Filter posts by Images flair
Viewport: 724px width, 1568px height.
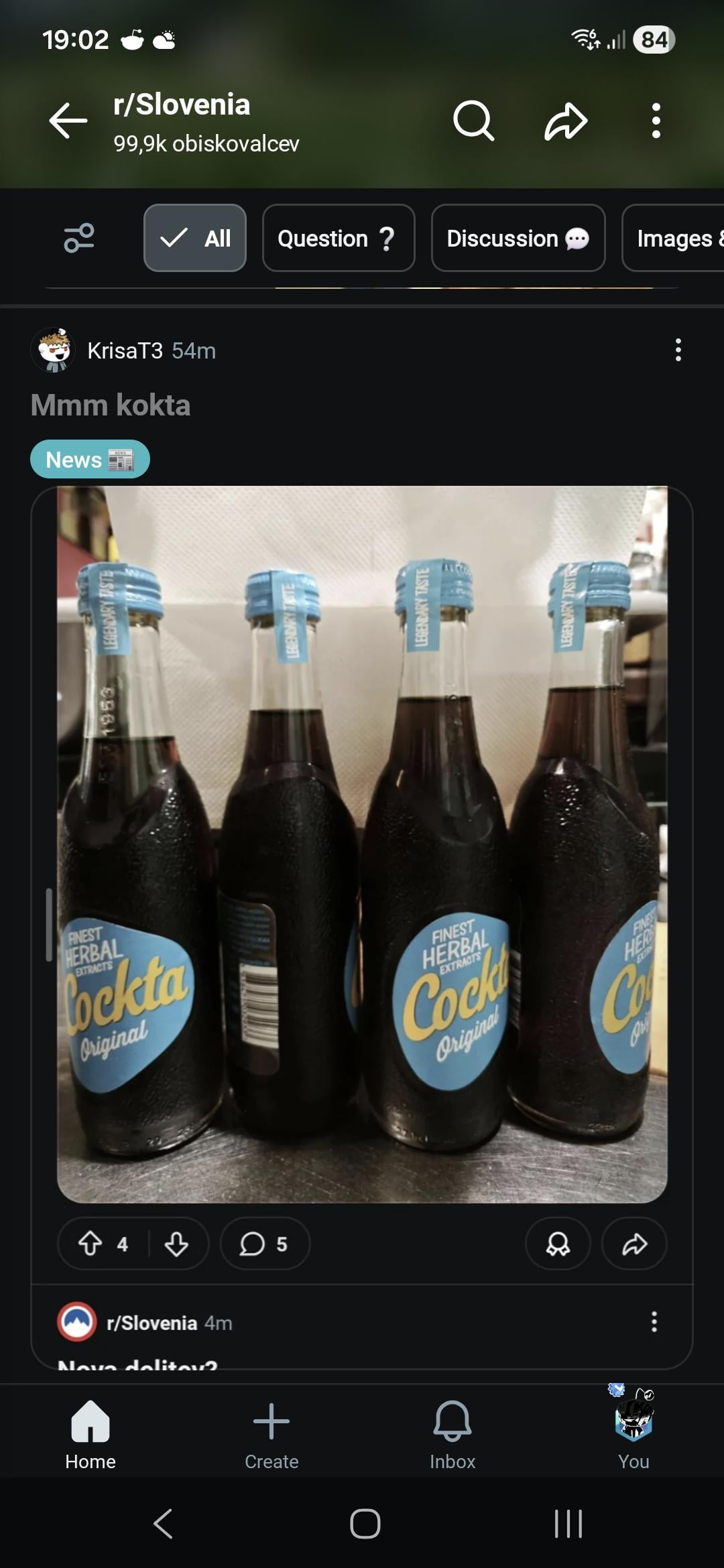point(674,238)
